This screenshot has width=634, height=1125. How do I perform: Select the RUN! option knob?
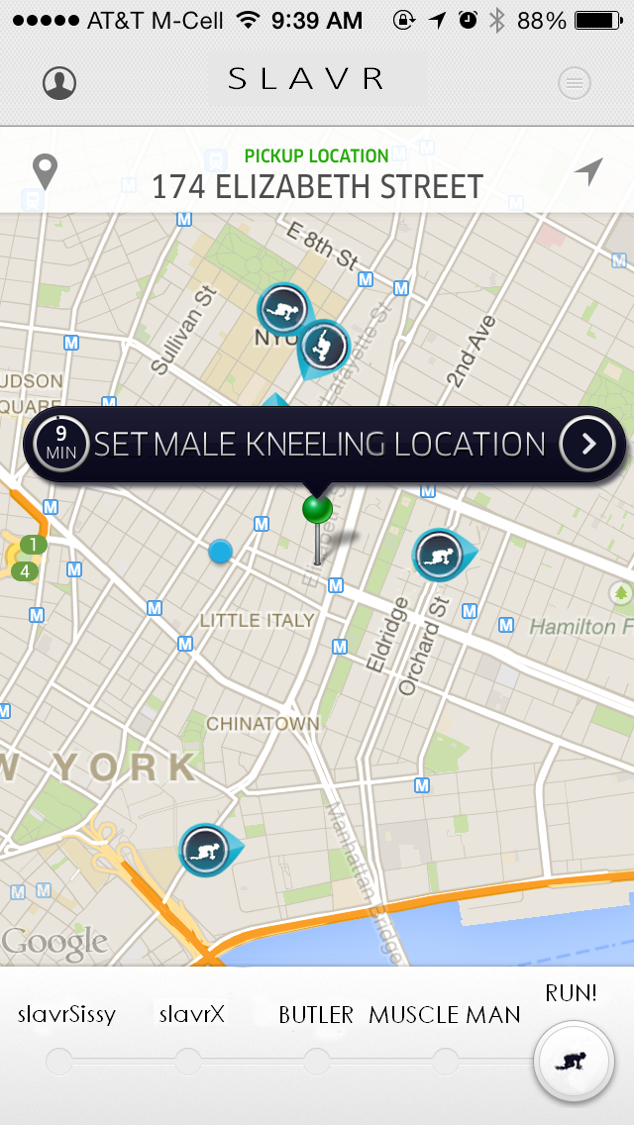point(573,1061)
